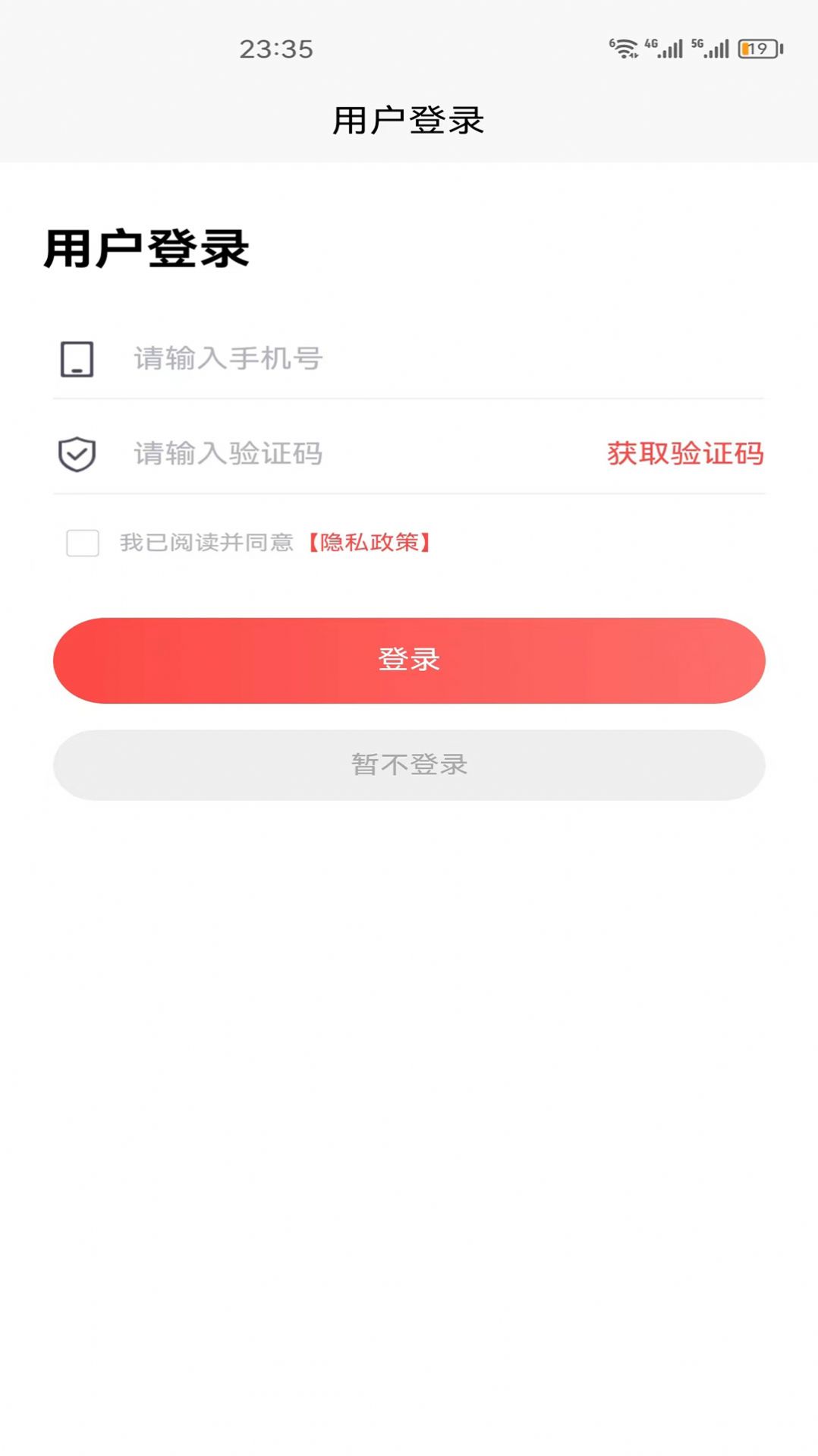Viewport: 818px width, 1456px height.
Task: Enable the privacy policy consent box
Action: (x=83, y=544)
